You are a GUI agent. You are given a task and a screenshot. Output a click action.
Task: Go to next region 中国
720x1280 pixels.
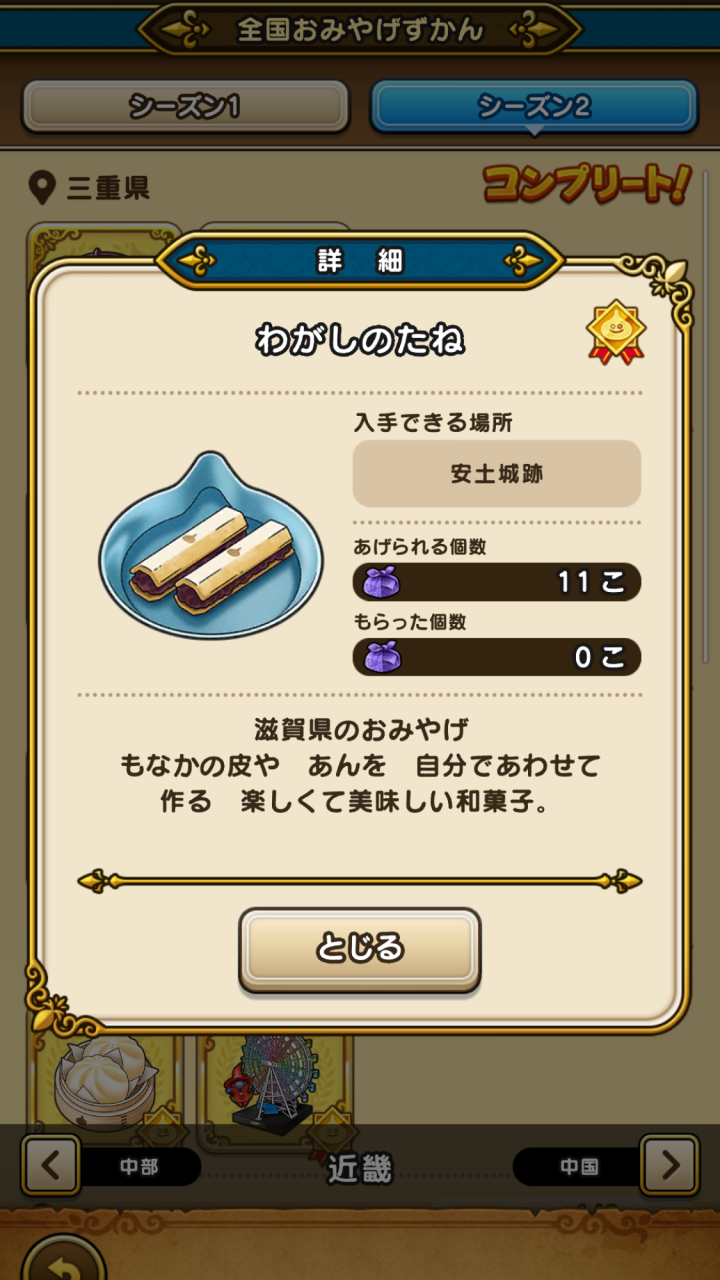pyautogui.click(x=668, y=1165)
